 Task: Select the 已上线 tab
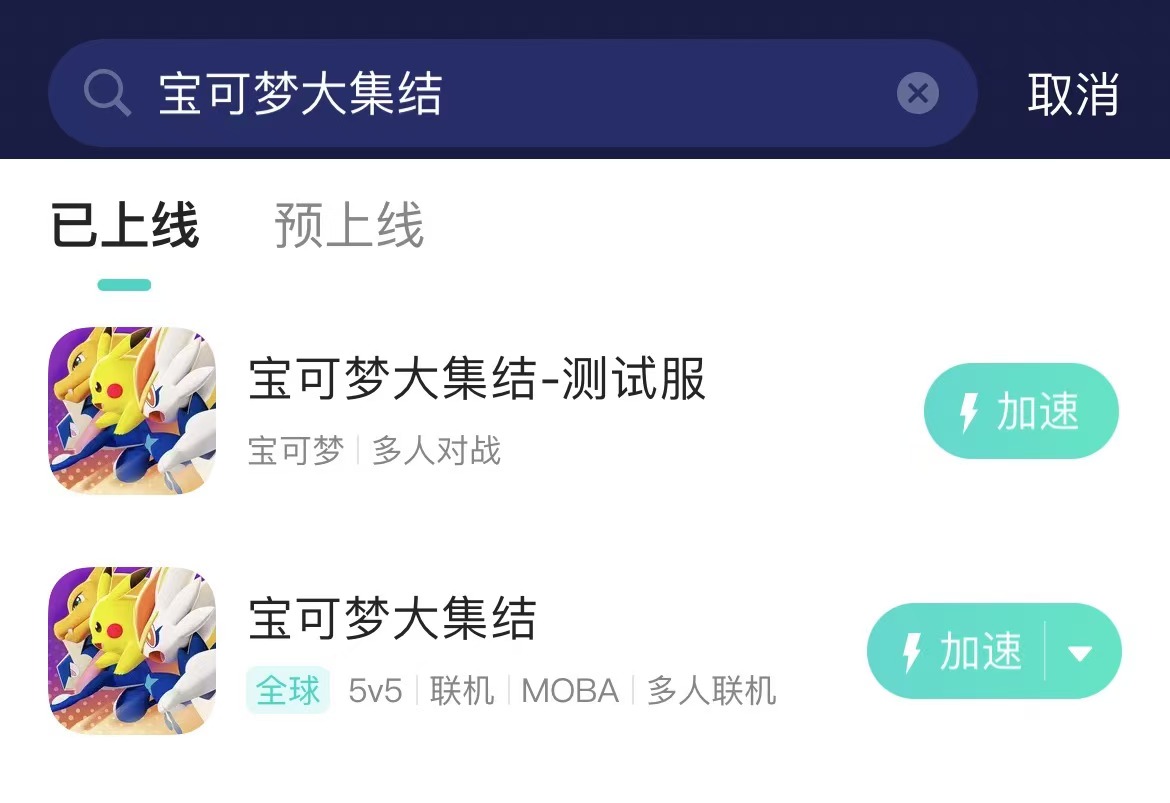pyautogui.click(x=125, y=225)
